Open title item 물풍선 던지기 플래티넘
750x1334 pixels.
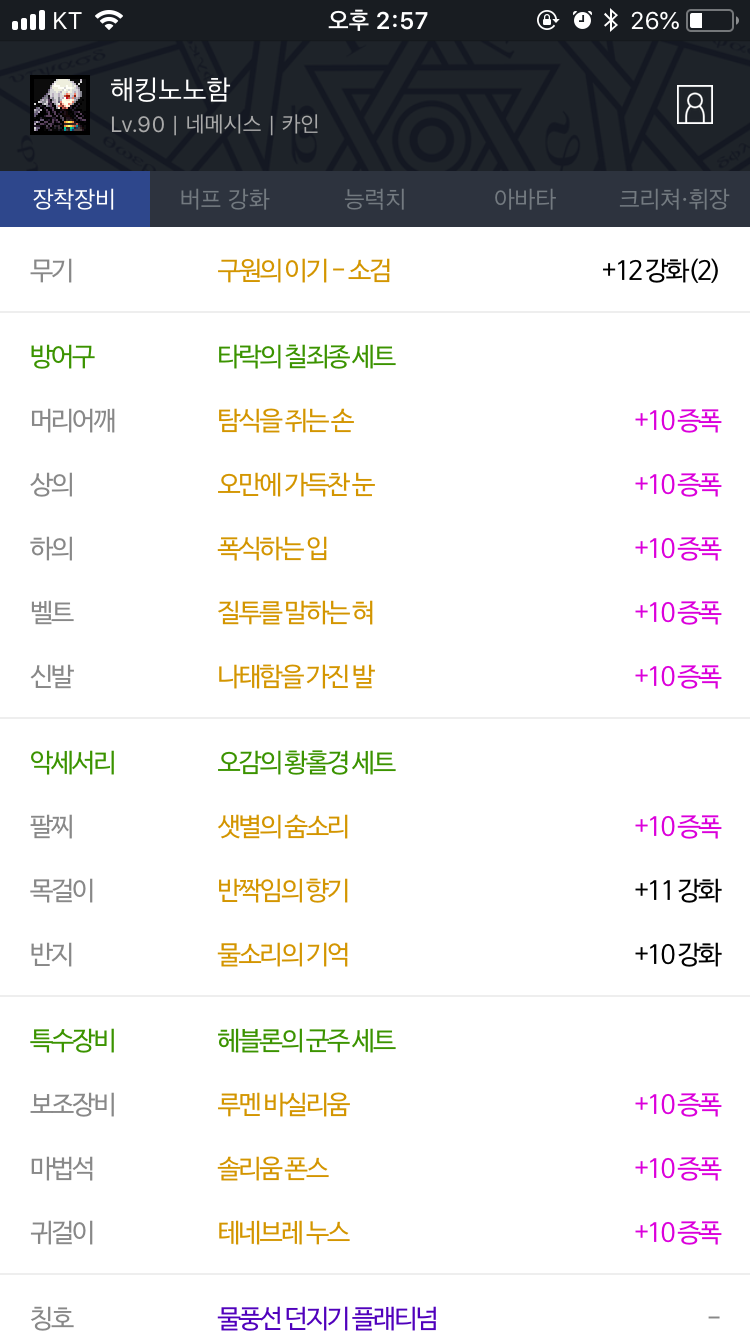pos(328,1318)
